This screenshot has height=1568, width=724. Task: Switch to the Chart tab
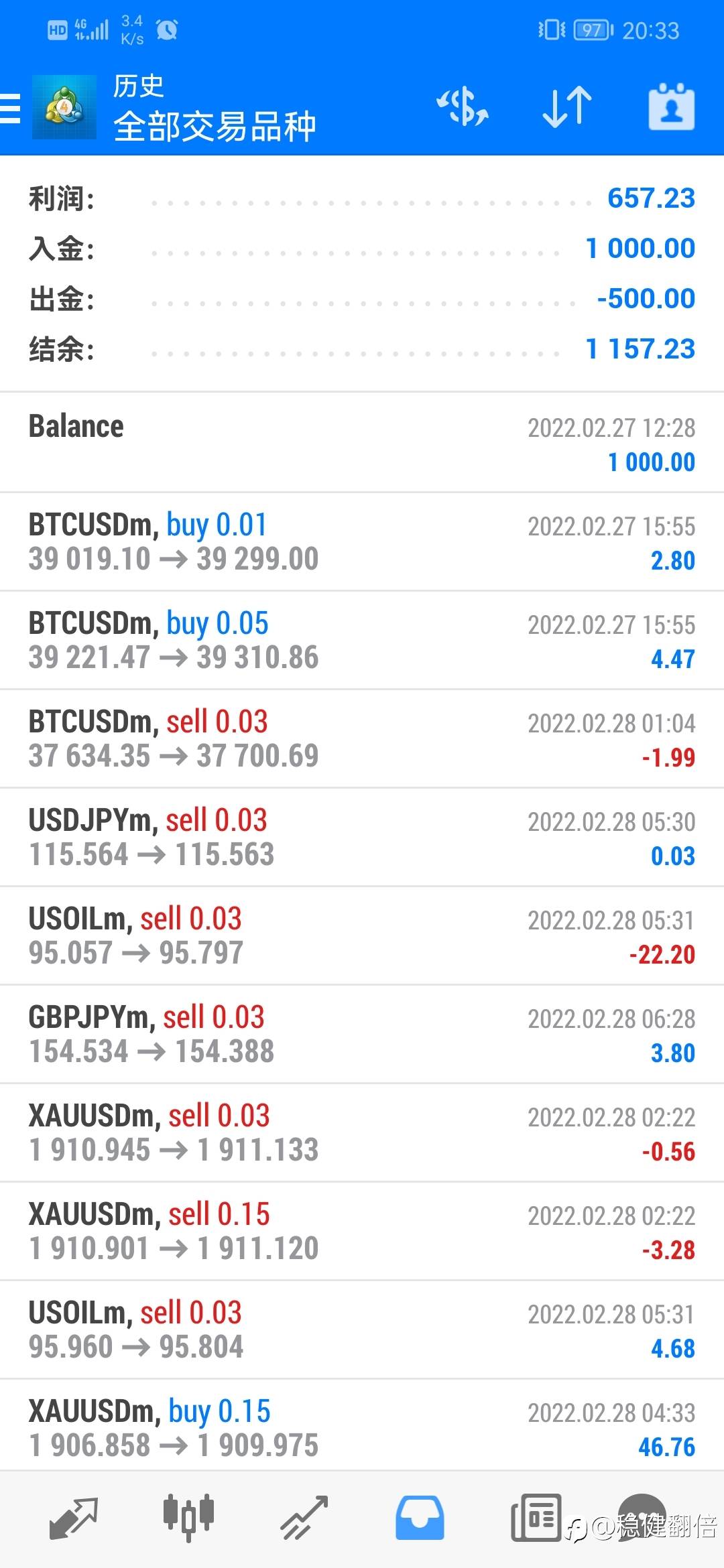pos(188,1518)
